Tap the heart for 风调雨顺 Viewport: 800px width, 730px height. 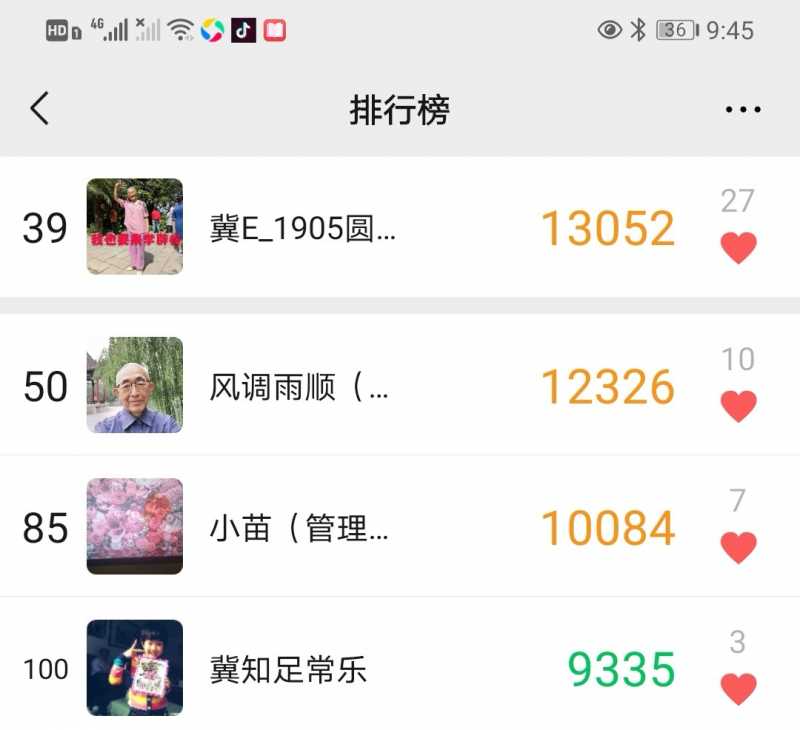coord(738,406)
